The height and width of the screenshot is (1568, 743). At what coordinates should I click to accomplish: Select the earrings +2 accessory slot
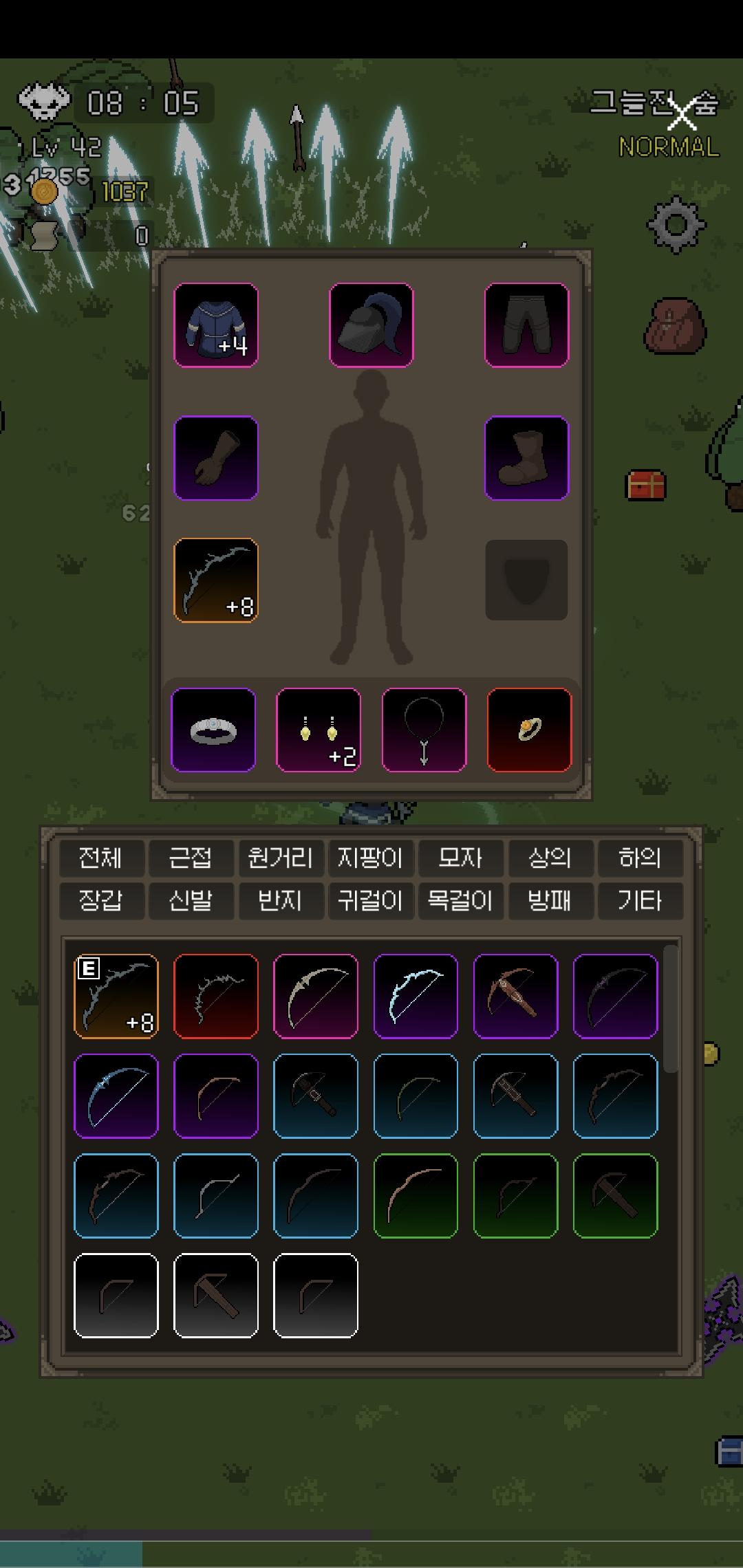point(319,730)
